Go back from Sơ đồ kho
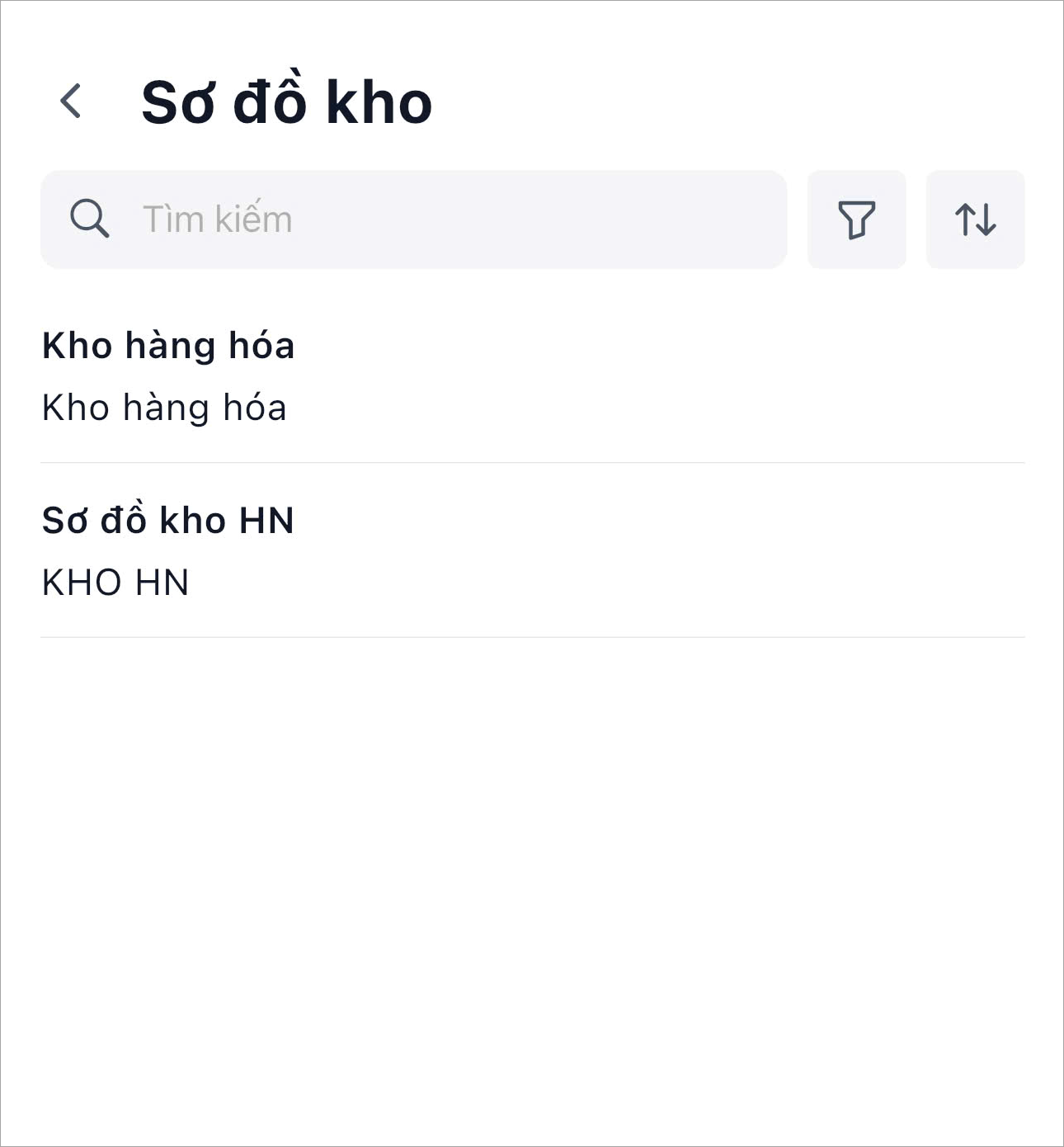 point(72,101)
